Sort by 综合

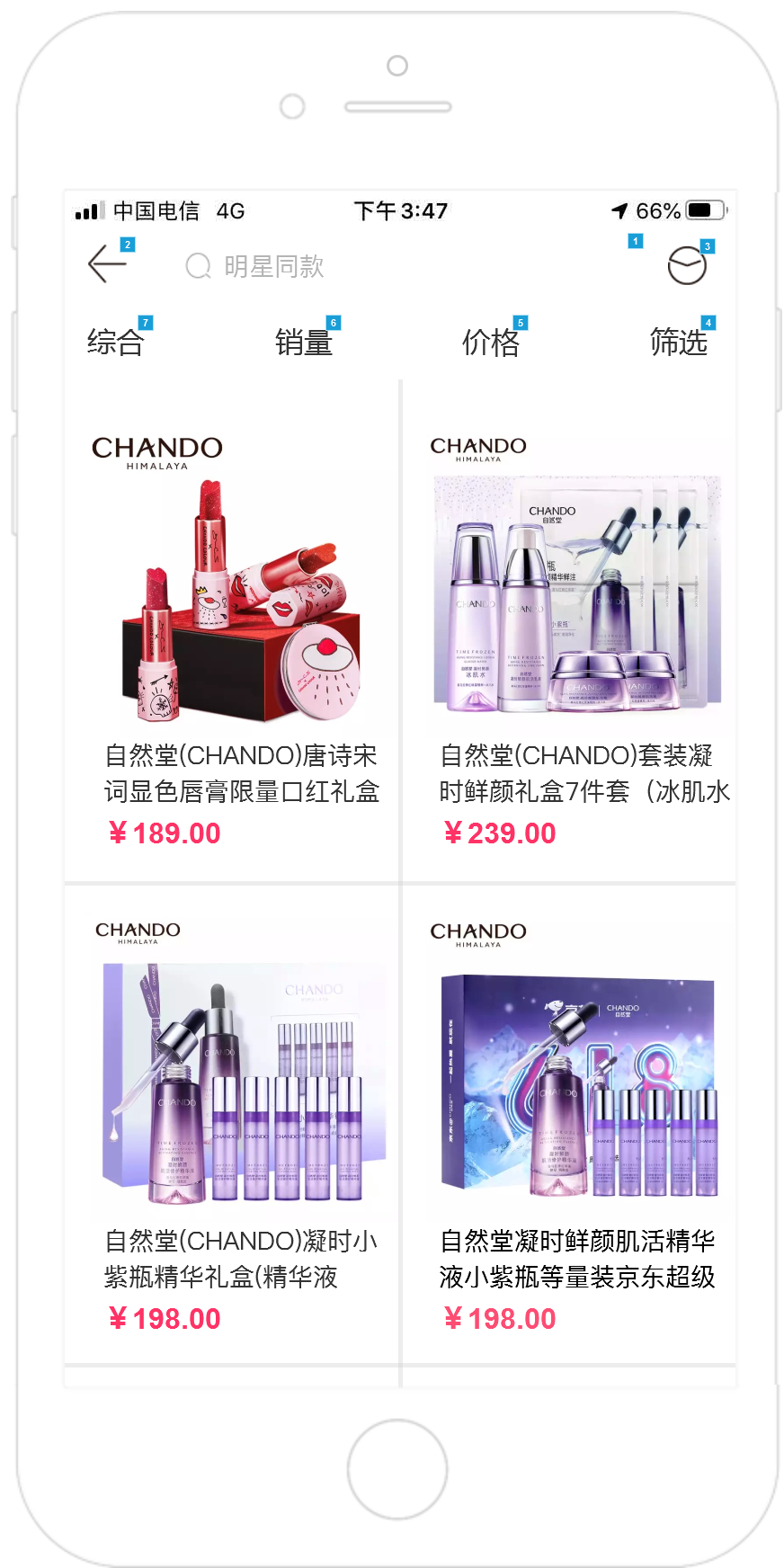[115, 343]
